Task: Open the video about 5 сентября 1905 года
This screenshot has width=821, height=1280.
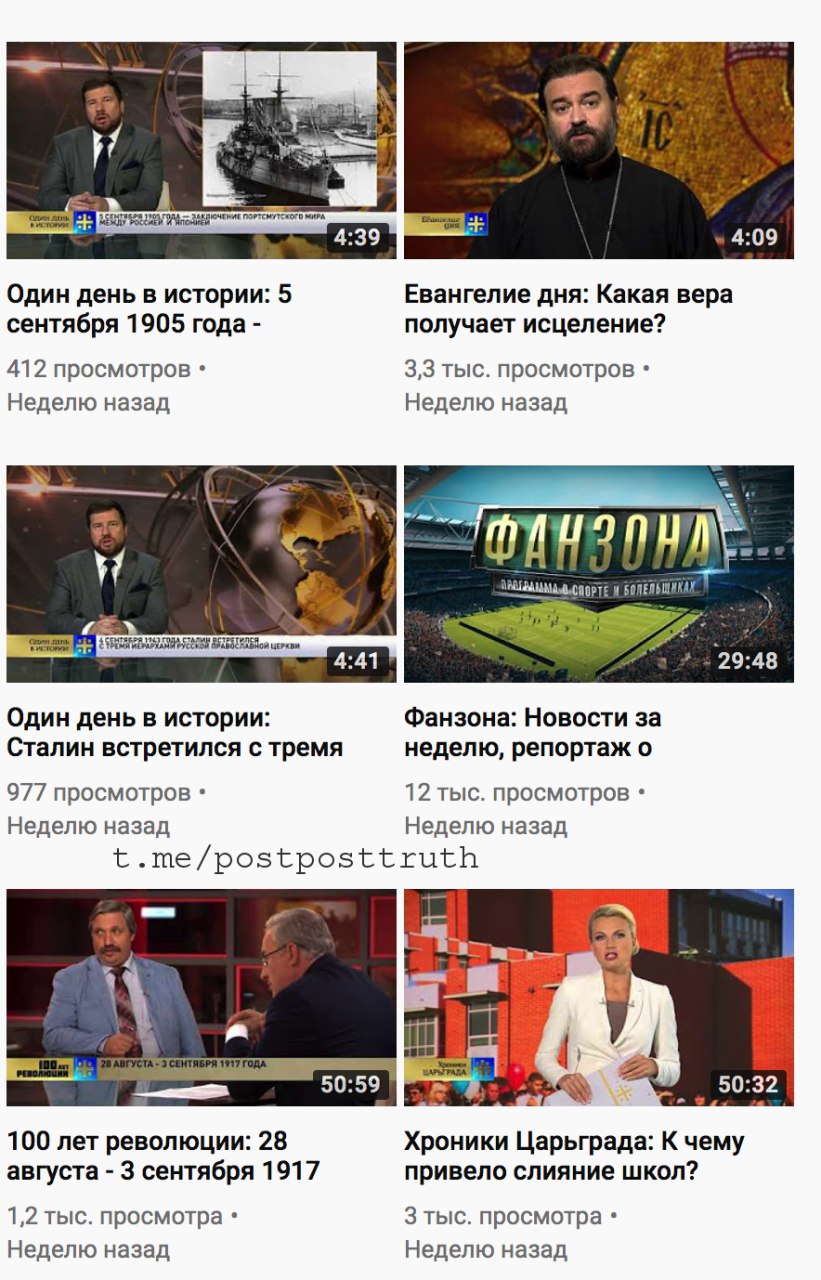Action: click(x=201, y=150)
